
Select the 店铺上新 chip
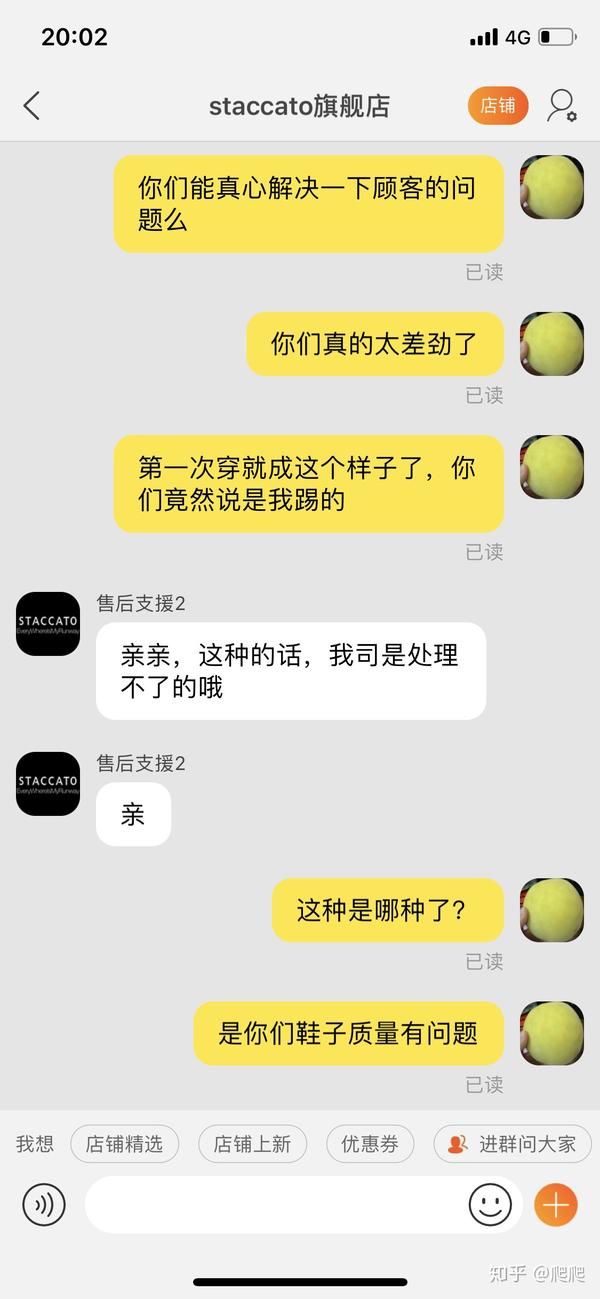pos(252,1144)
